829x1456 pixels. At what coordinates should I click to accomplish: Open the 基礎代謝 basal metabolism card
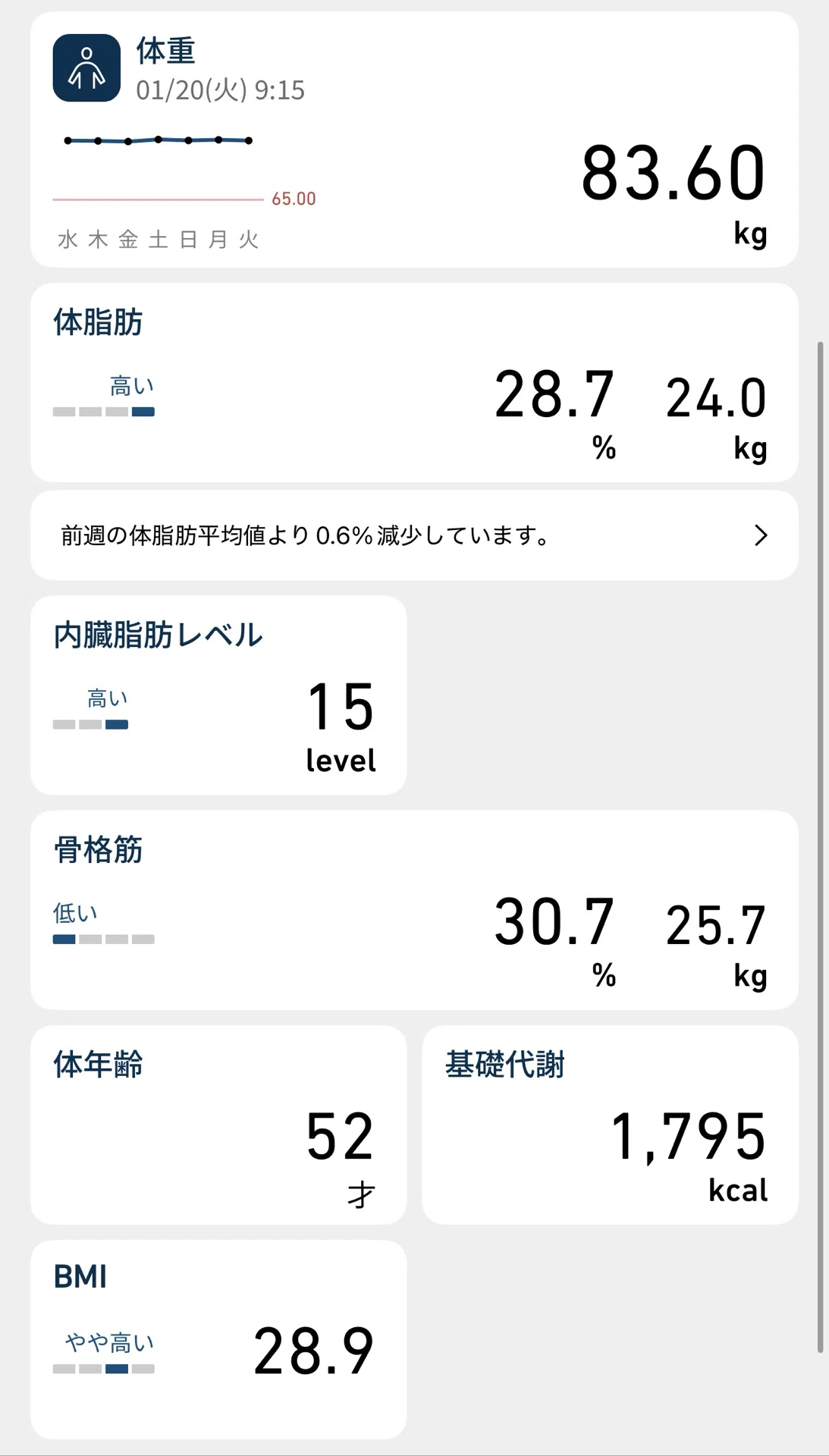click(x=611, y=1125)
